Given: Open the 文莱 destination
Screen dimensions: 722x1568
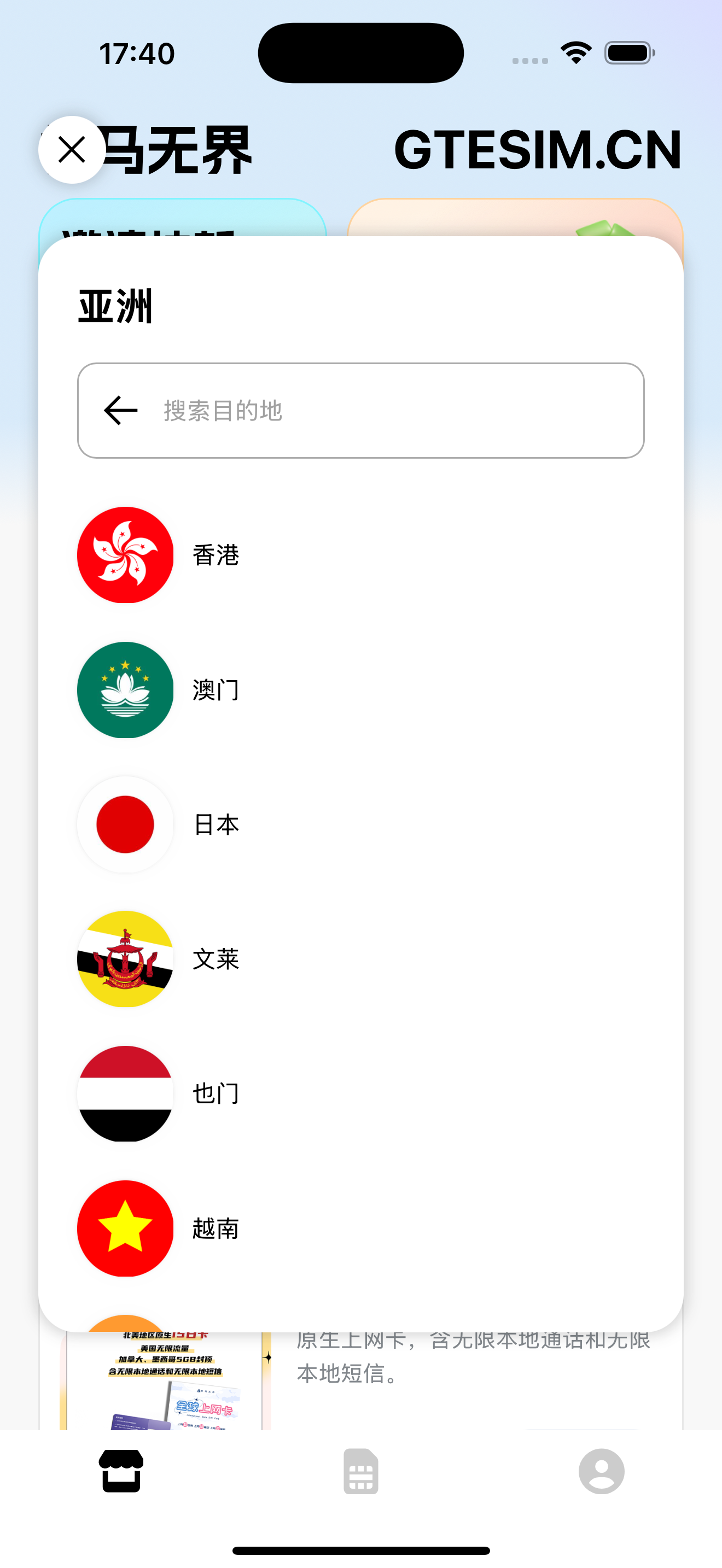Looking at the screenshot, I should tap(216, 959).
